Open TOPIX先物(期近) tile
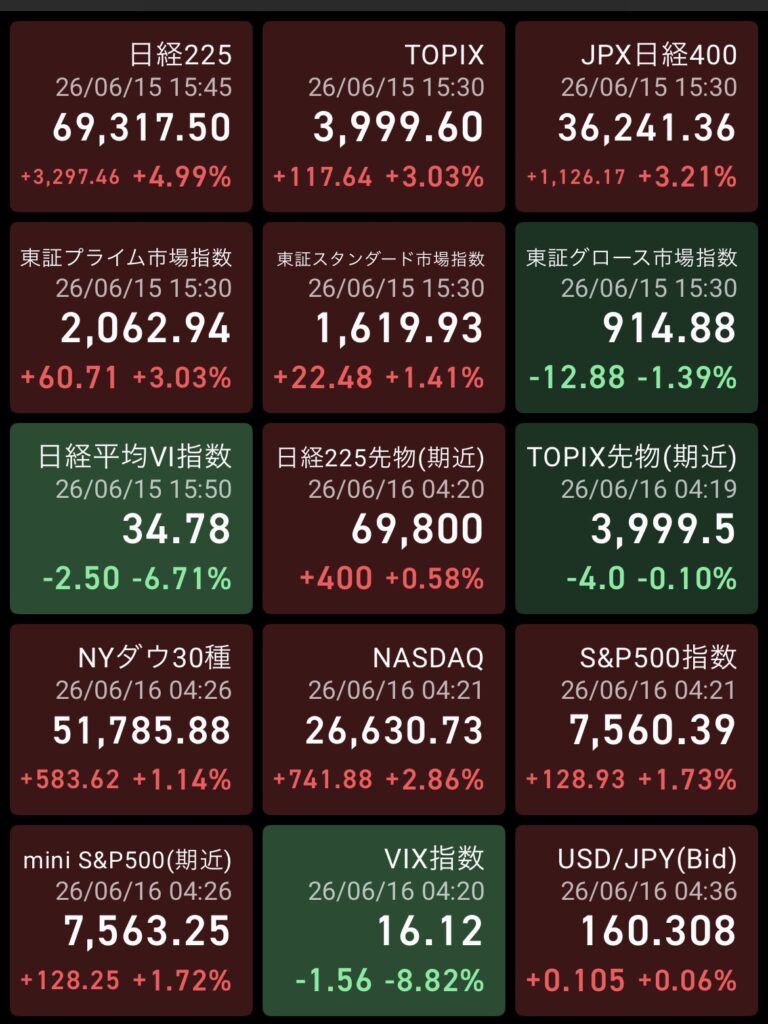Viewport: 768px width, 1024px height. [637, 519]
